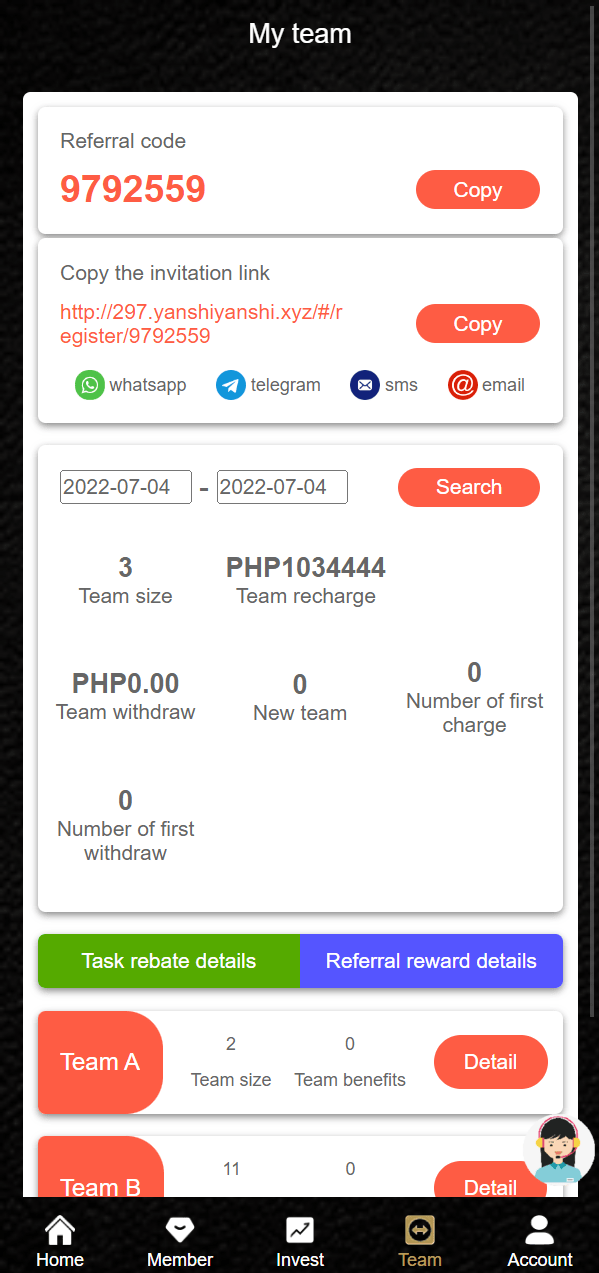Share invitation via whatsapp

[x=131, y=385]
